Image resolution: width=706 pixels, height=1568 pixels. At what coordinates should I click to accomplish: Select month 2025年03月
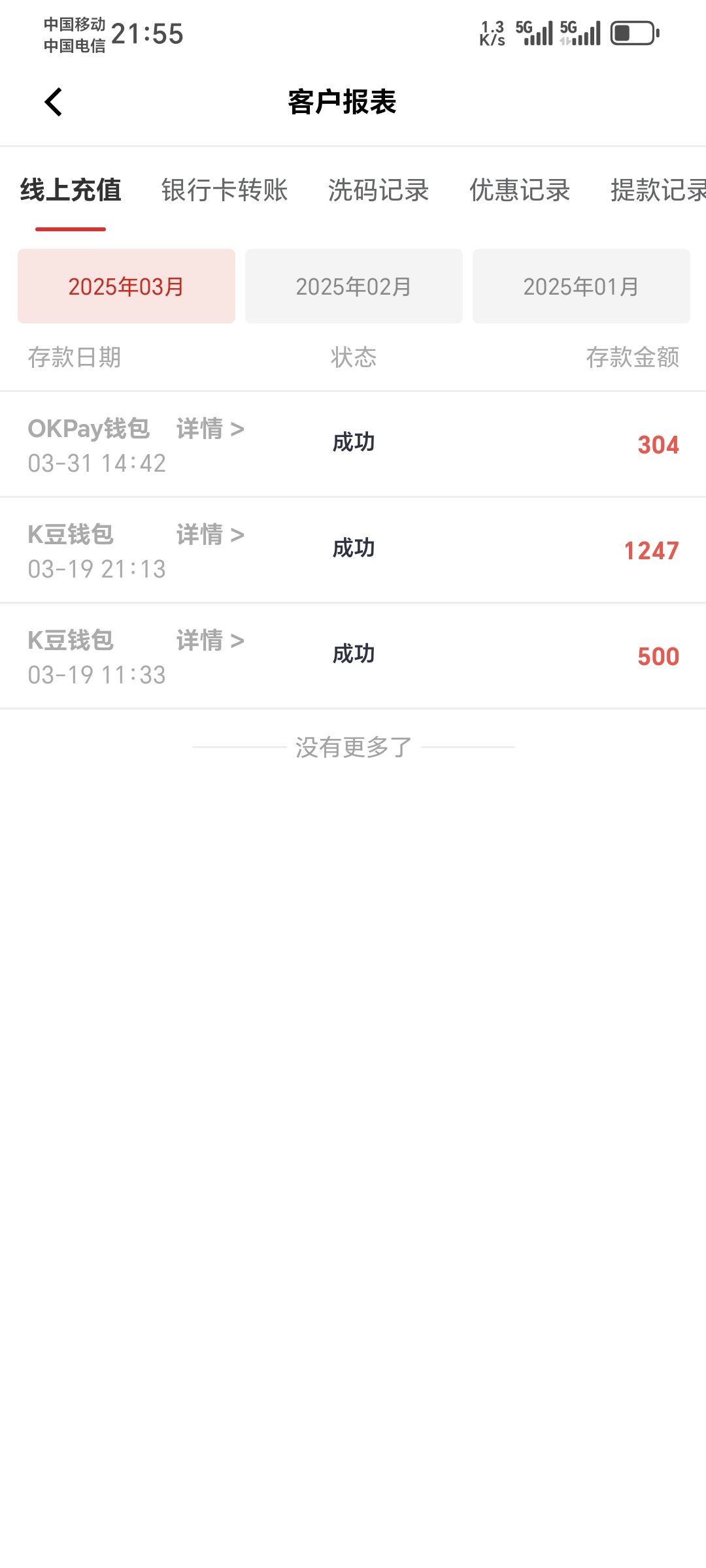[x=126, y=286]
